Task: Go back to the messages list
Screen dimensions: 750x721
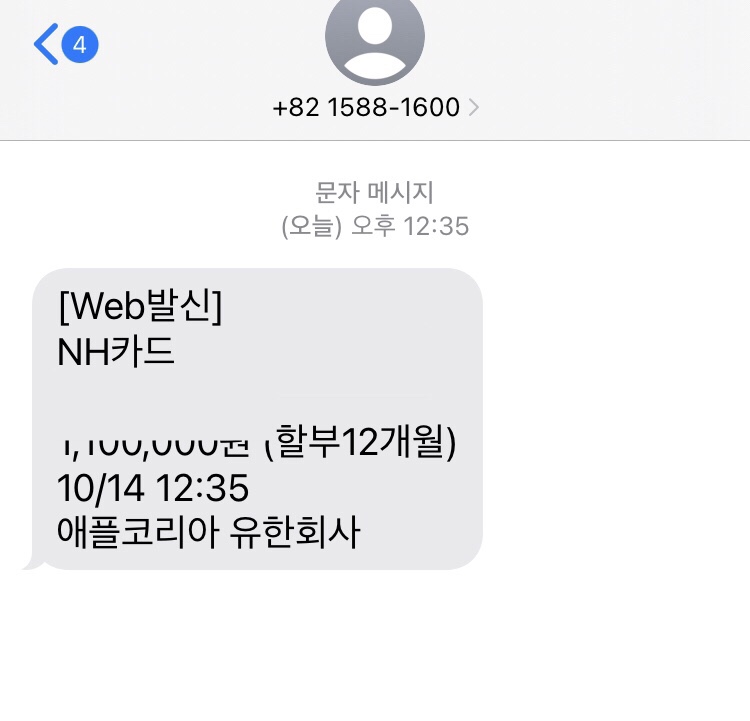Action: pos(48,44)
